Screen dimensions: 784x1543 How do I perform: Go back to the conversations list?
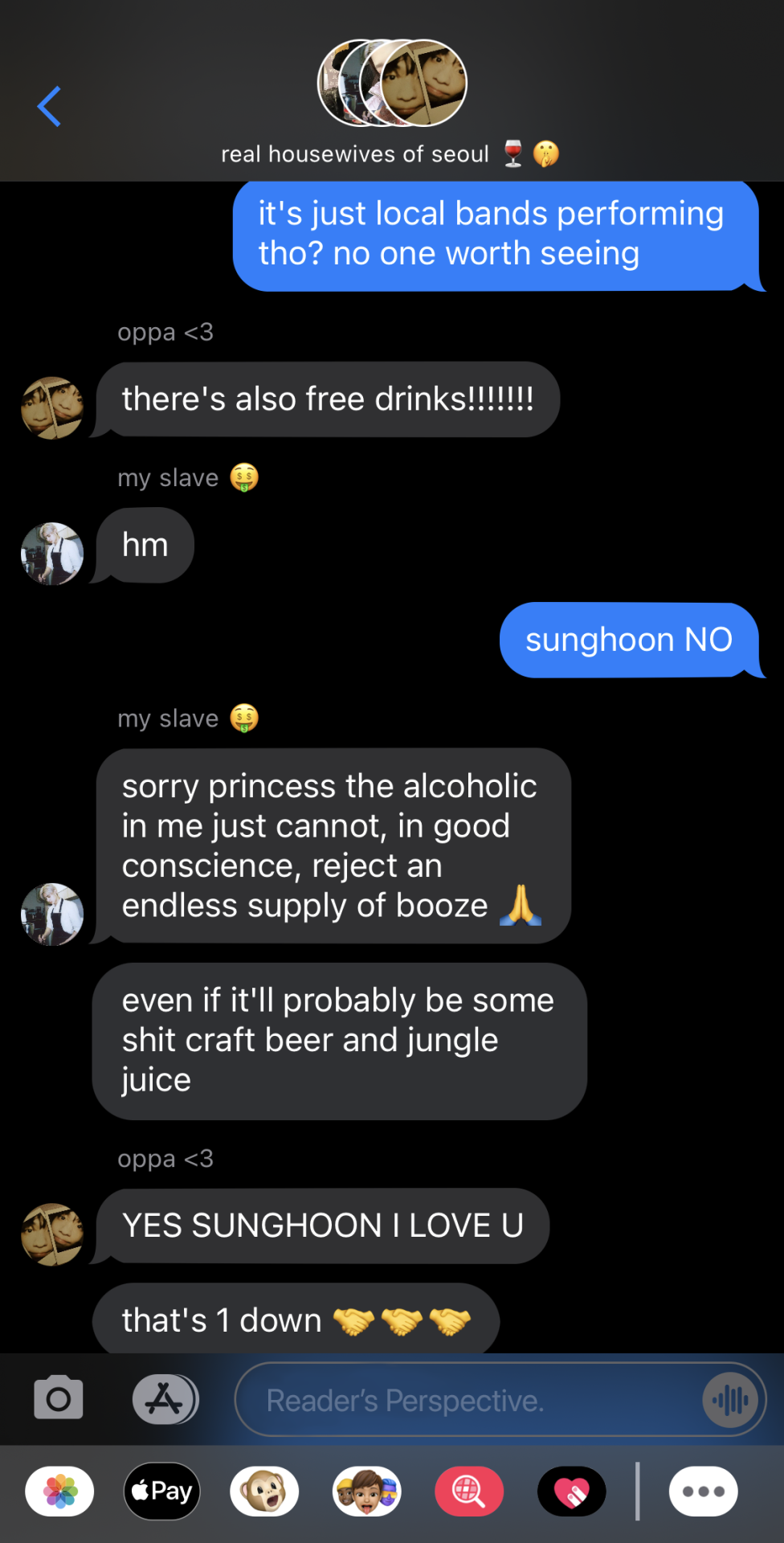coord(49,106)
